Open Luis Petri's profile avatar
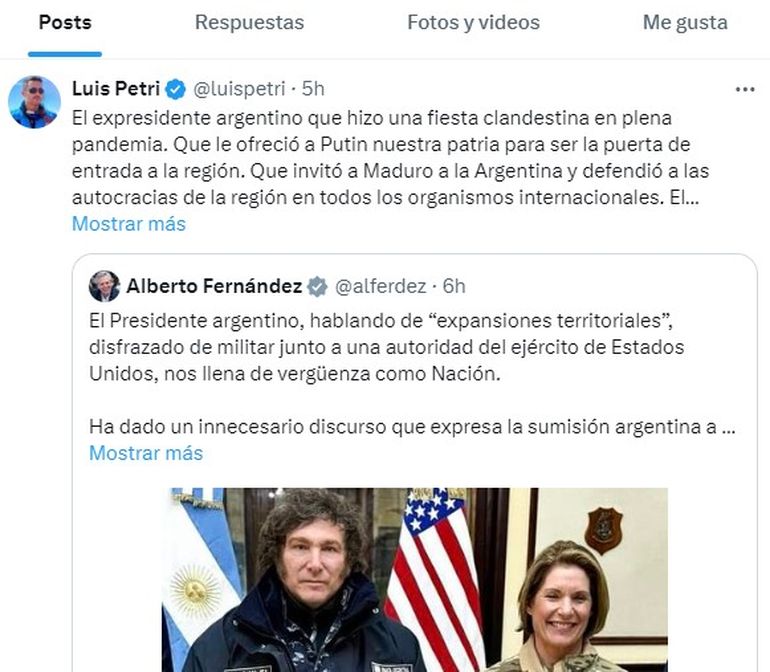Screen dimensions: 770x672 point(34,102)
